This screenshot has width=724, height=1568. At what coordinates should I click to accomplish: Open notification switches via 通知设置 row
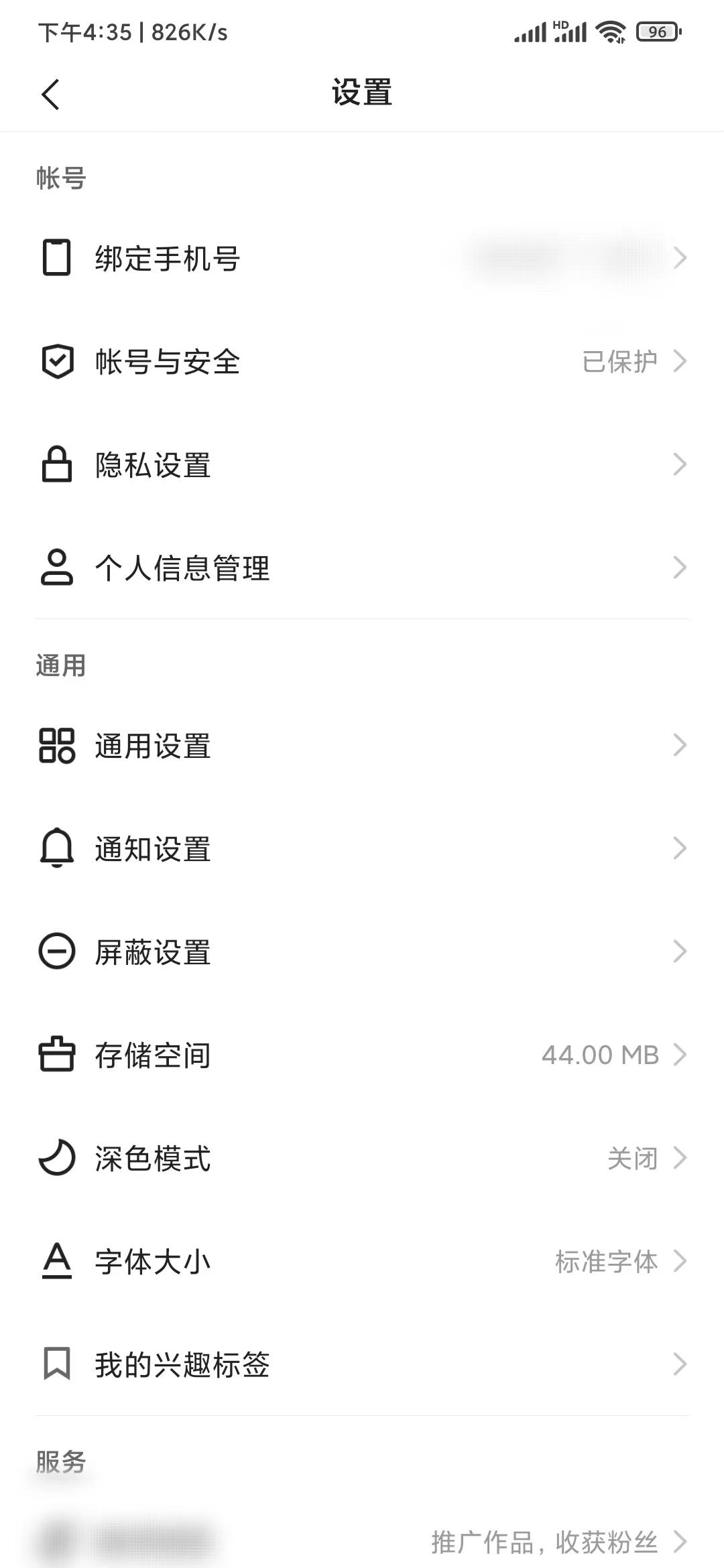coord(362,849)
